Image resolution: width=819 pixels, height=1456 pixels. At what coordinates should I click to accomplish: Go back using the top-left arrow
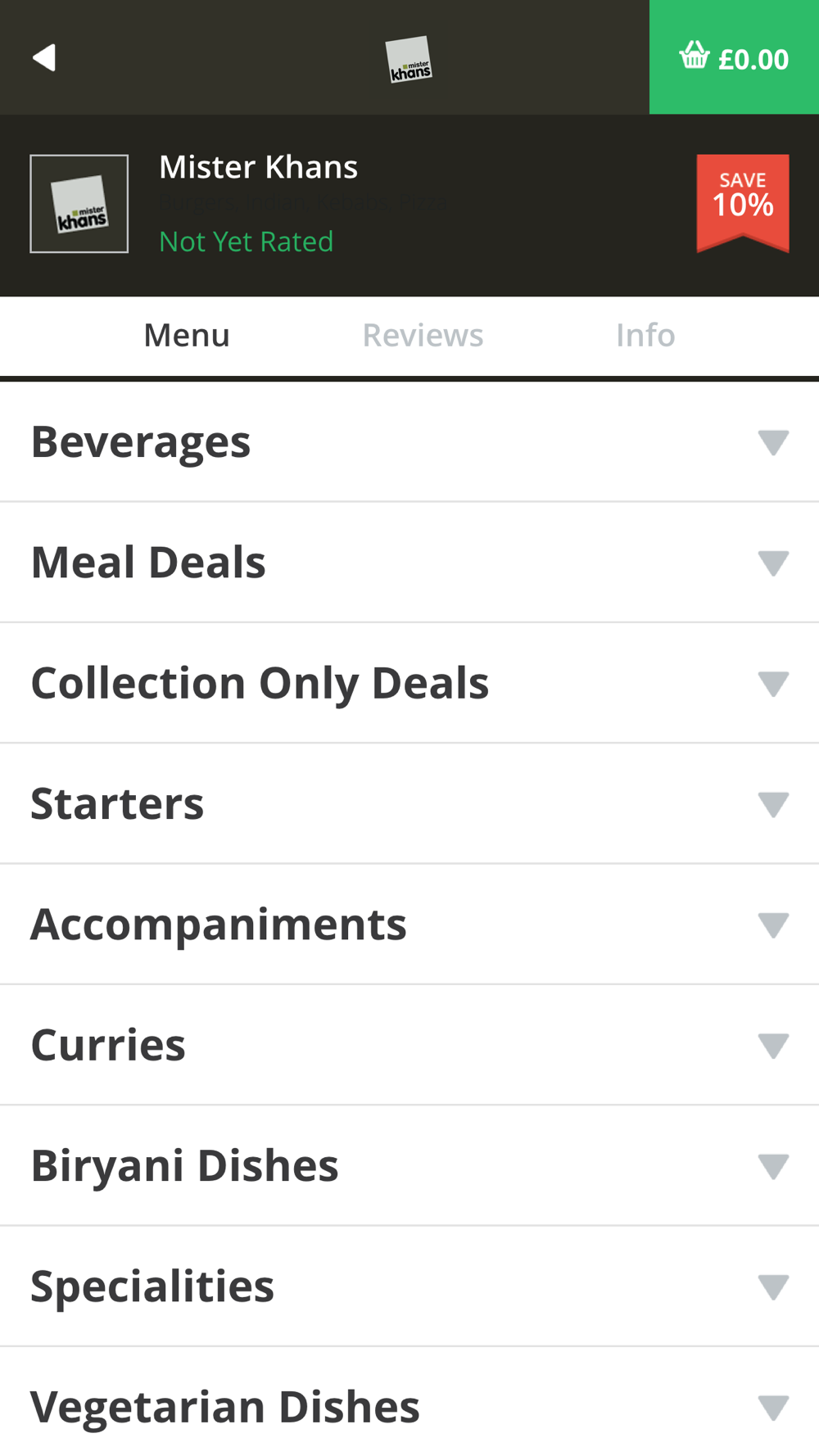tap(44, 57)
